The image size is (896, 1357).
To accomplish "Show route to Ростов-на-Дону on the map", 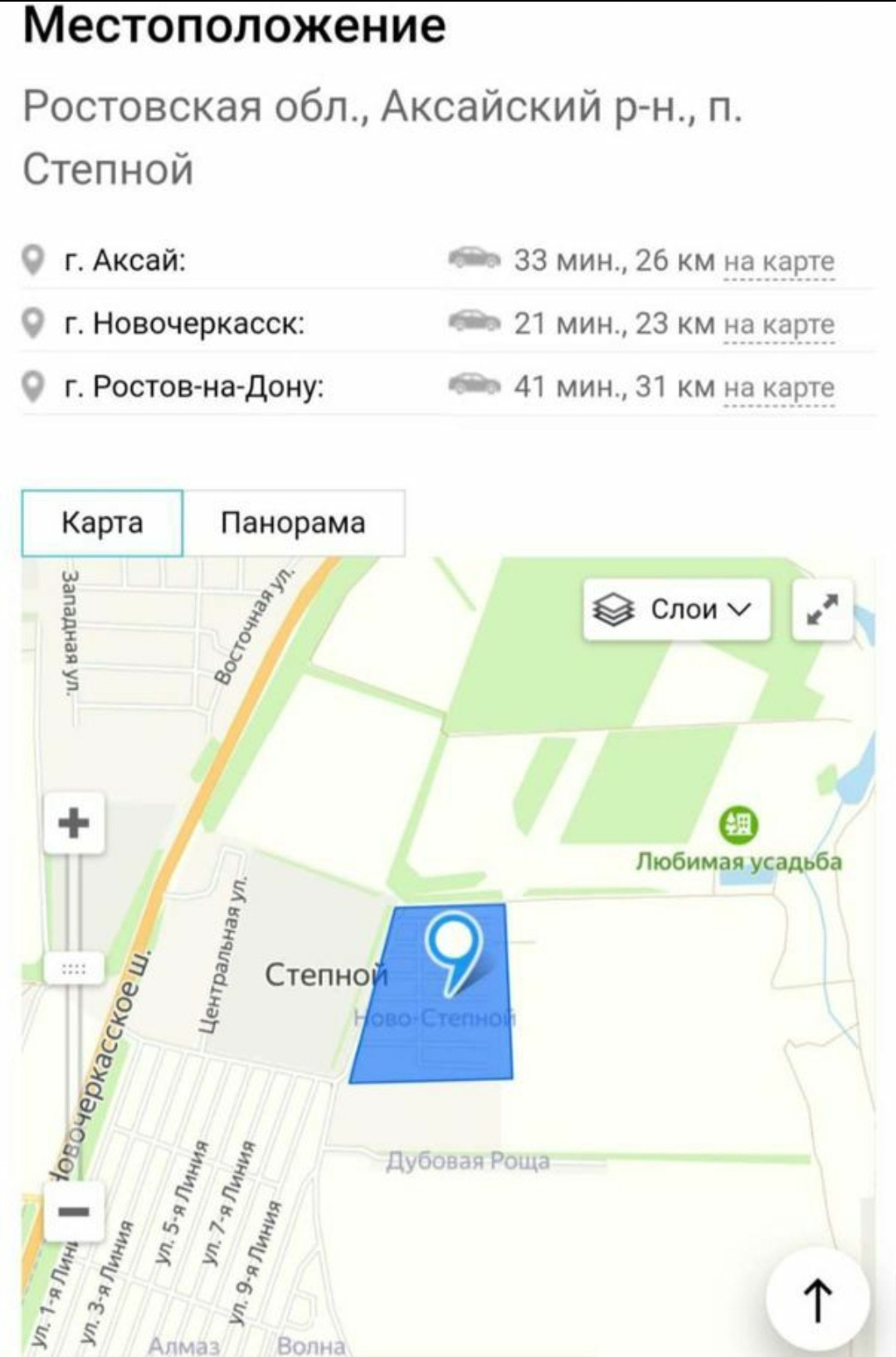I will pos(778,388).
